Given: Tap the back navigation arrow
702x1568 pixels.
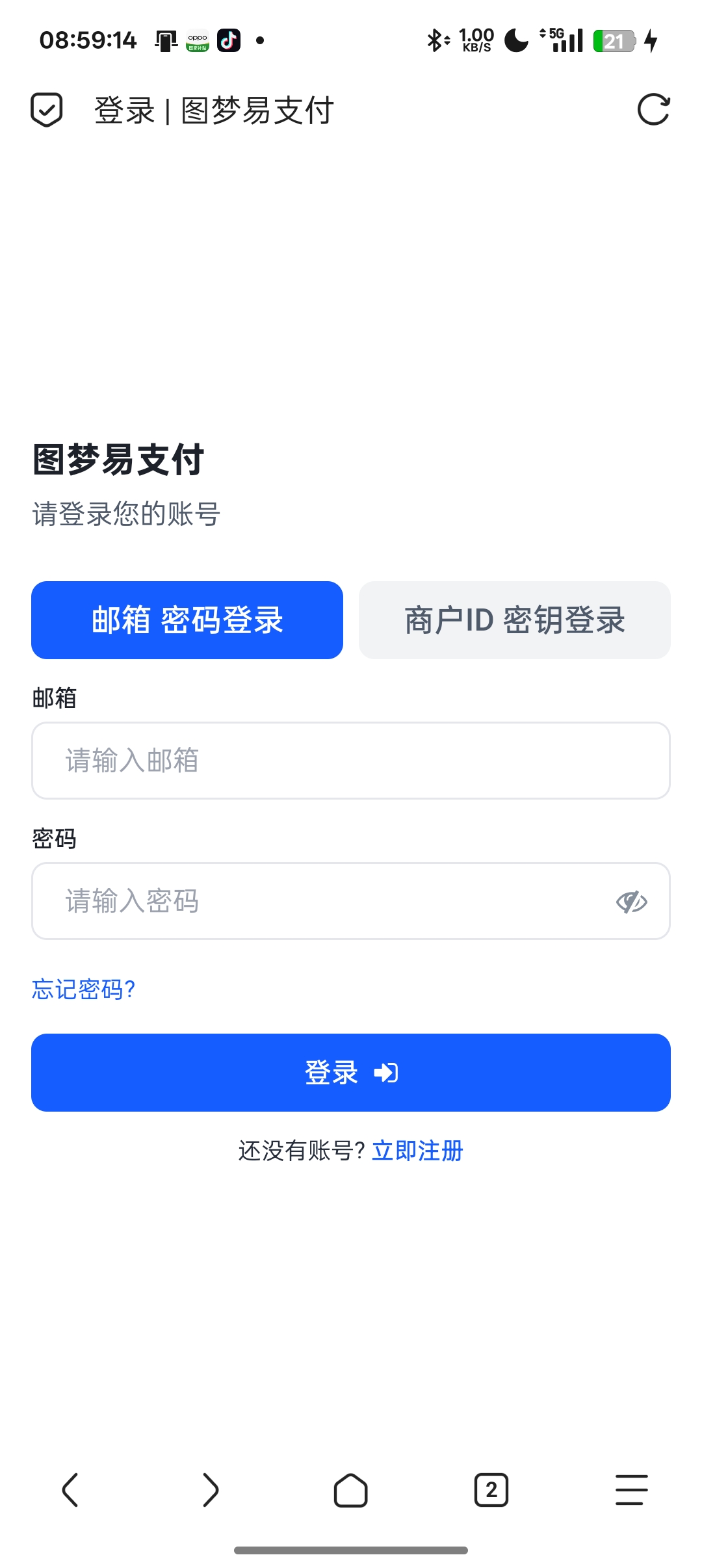Looking at the screenshot, I should point(71,1491).
